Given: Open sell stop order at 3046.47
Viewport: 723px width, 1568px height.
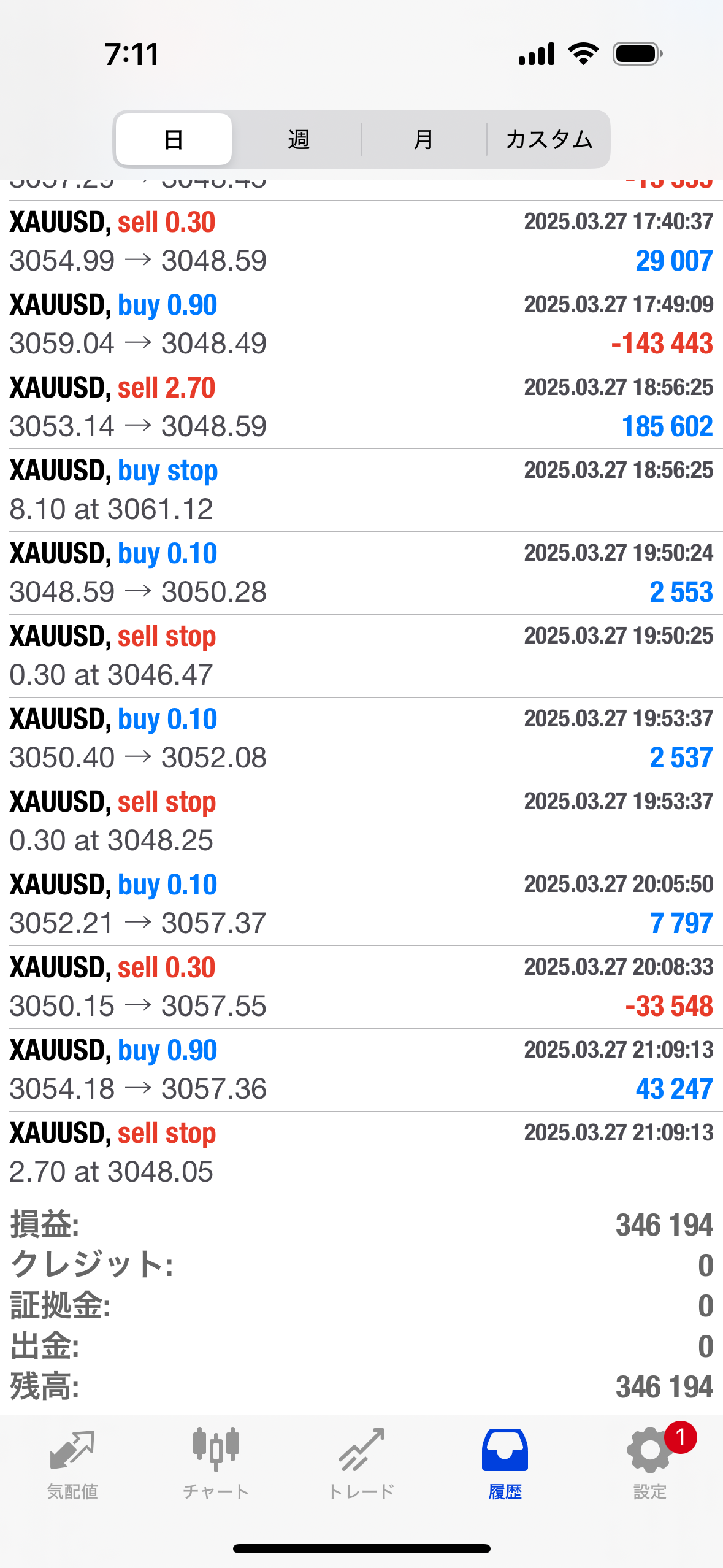Looking at the screenshot, I should 361,656.
